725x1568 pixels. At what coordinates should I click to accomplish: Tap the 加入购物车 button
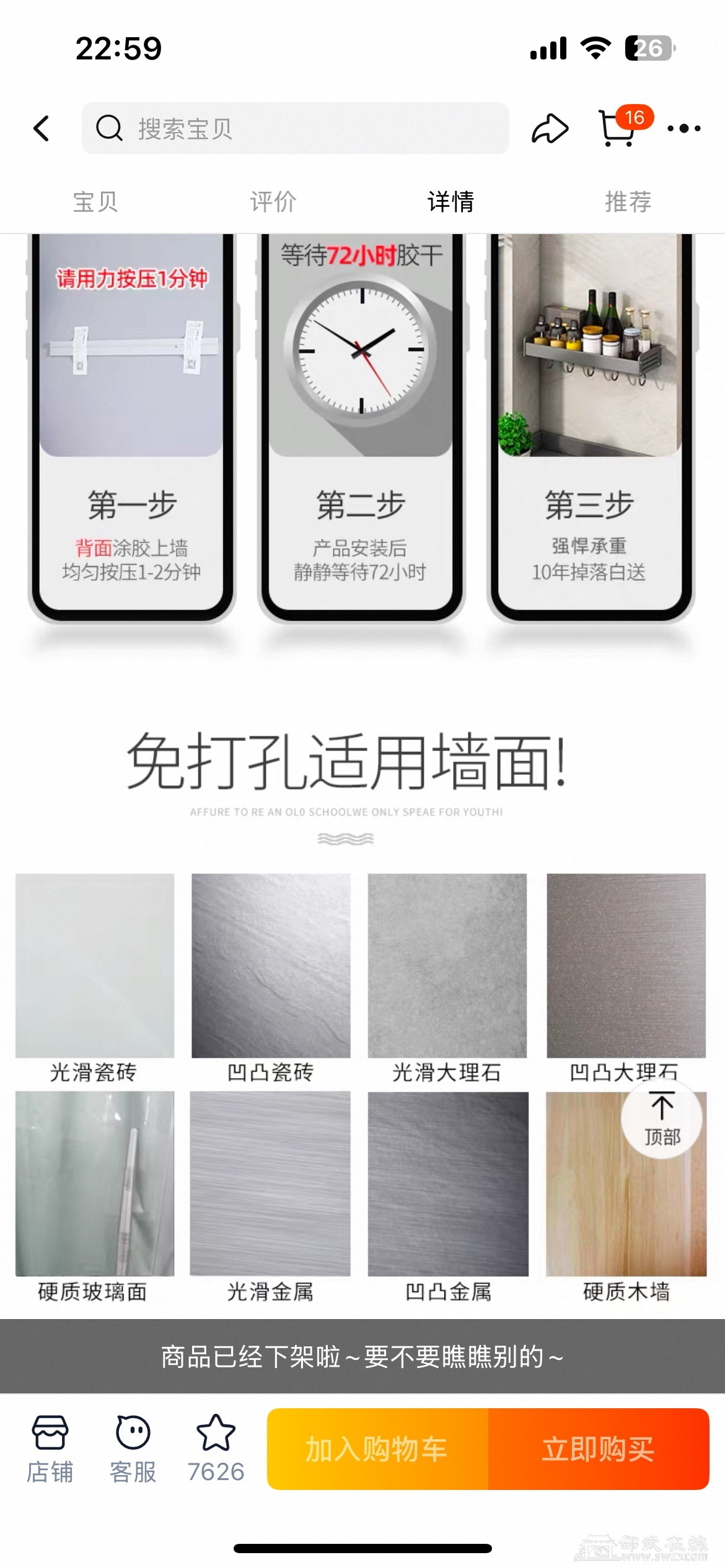[x=377, y=1449]
